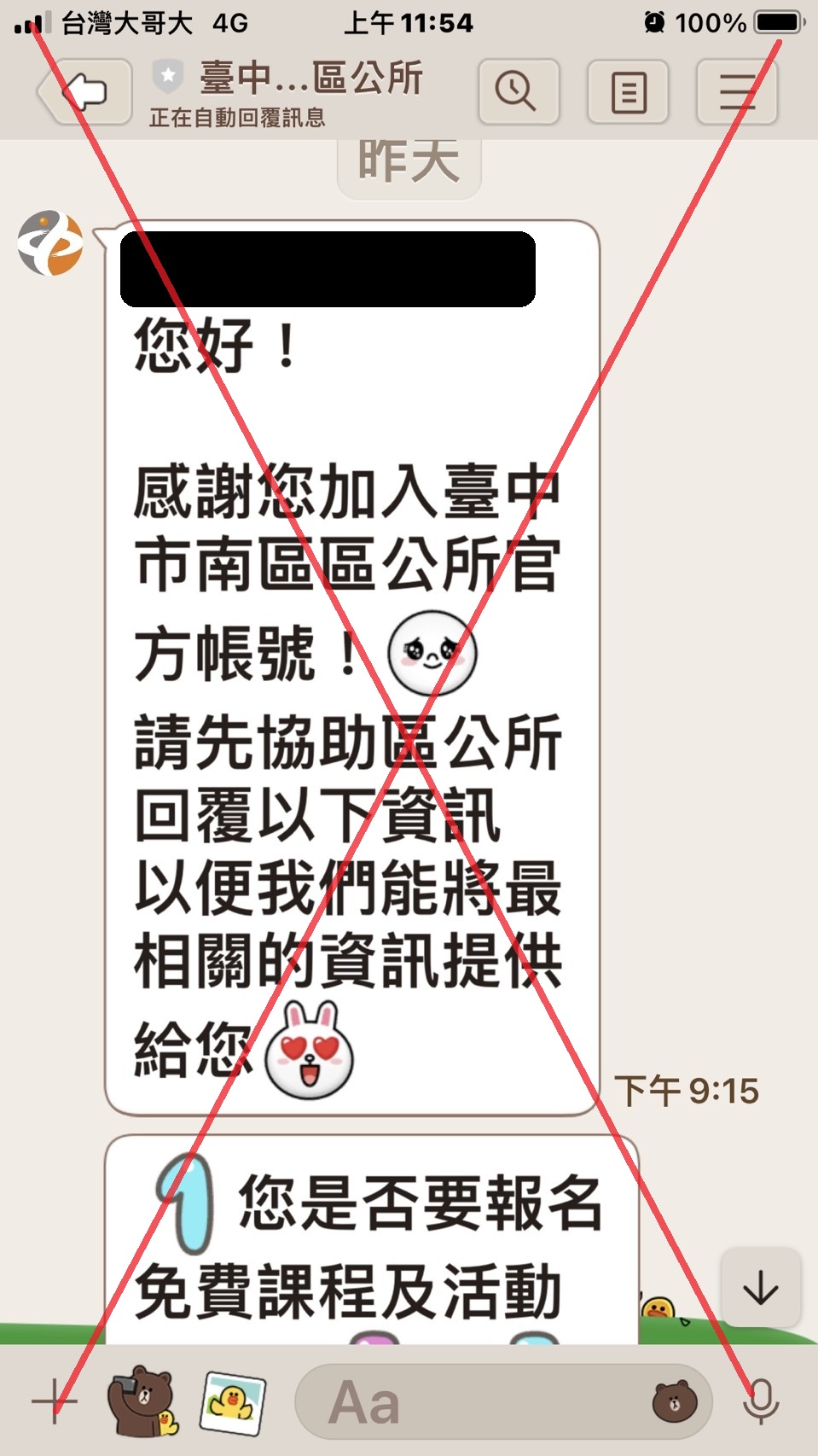Open the camera bear icon
The width and height of the screenshot is (818, 1456).
pos(142,1401)
